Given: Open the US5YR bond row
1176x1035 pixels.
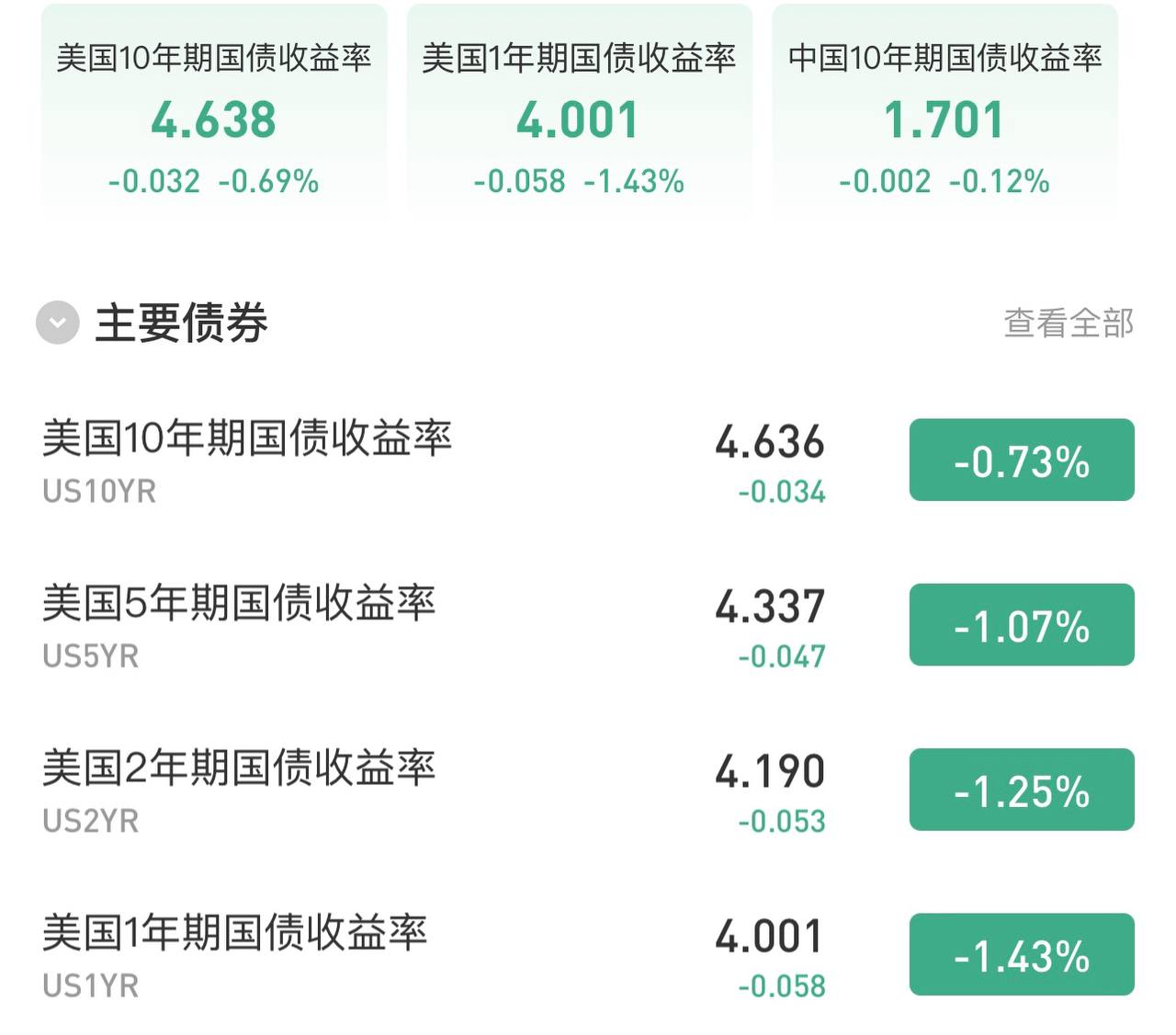Looking at the screenshot, I should click(588, 625).
